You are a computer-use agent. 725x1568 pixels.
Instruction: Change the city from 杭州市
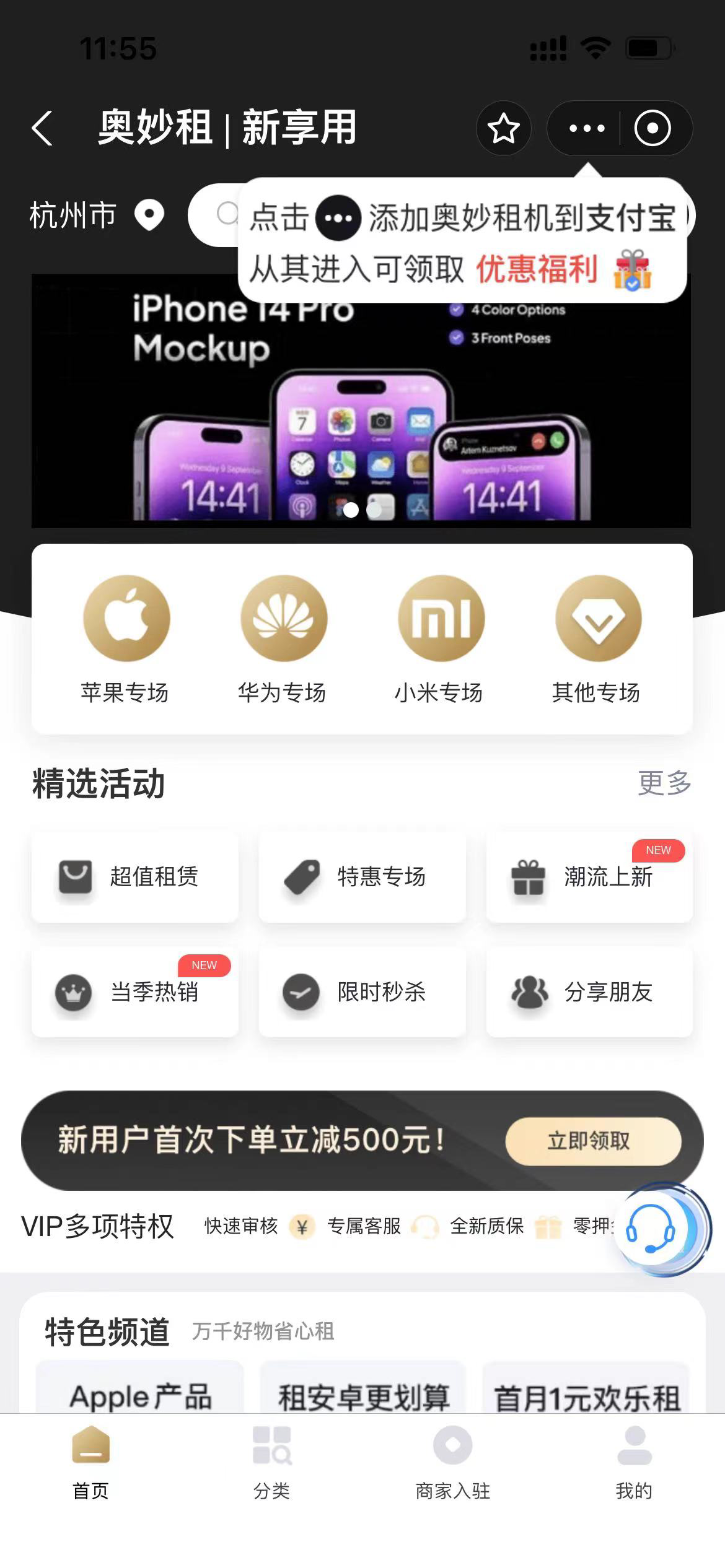(x=96, y=215)
